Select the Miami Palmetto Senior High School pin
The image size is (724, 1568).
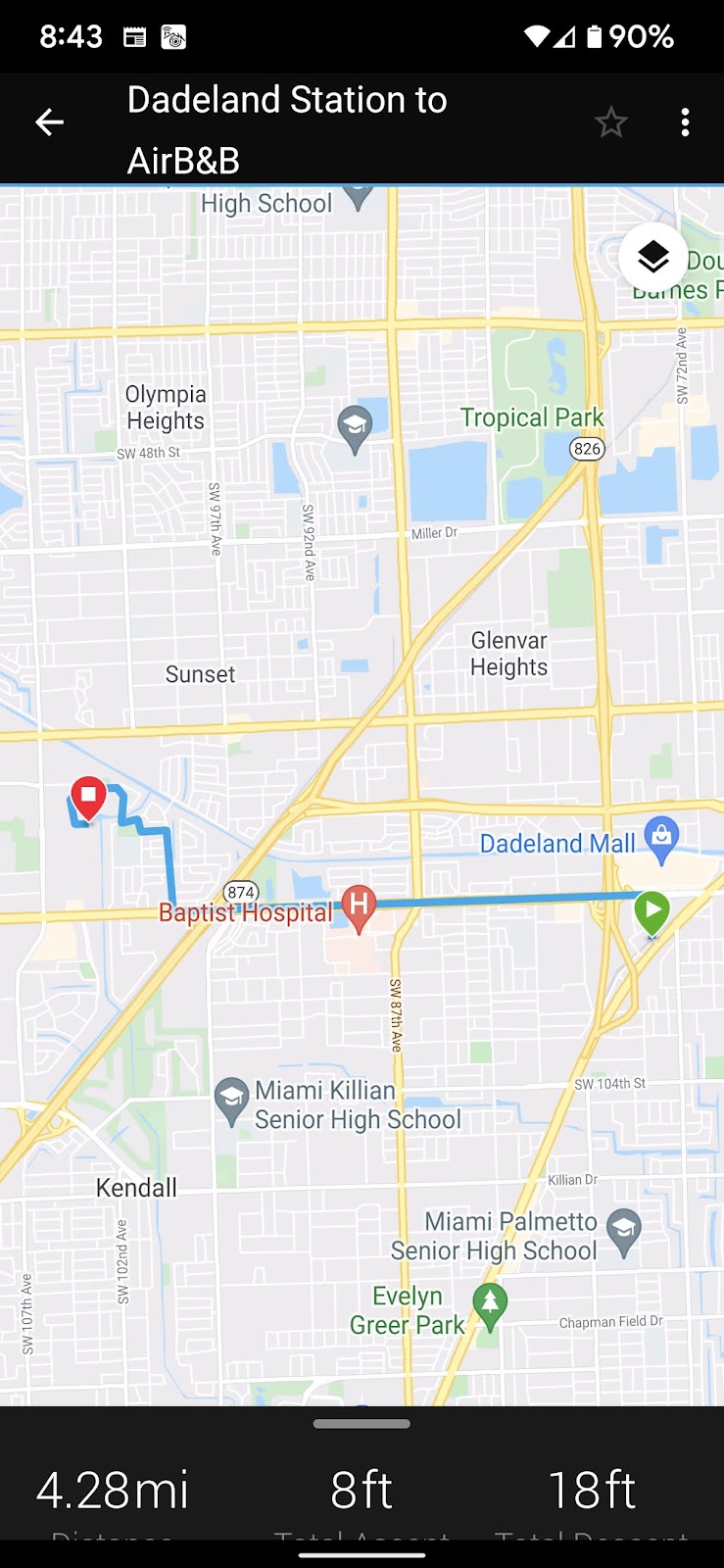click(x=623, y=1230)
